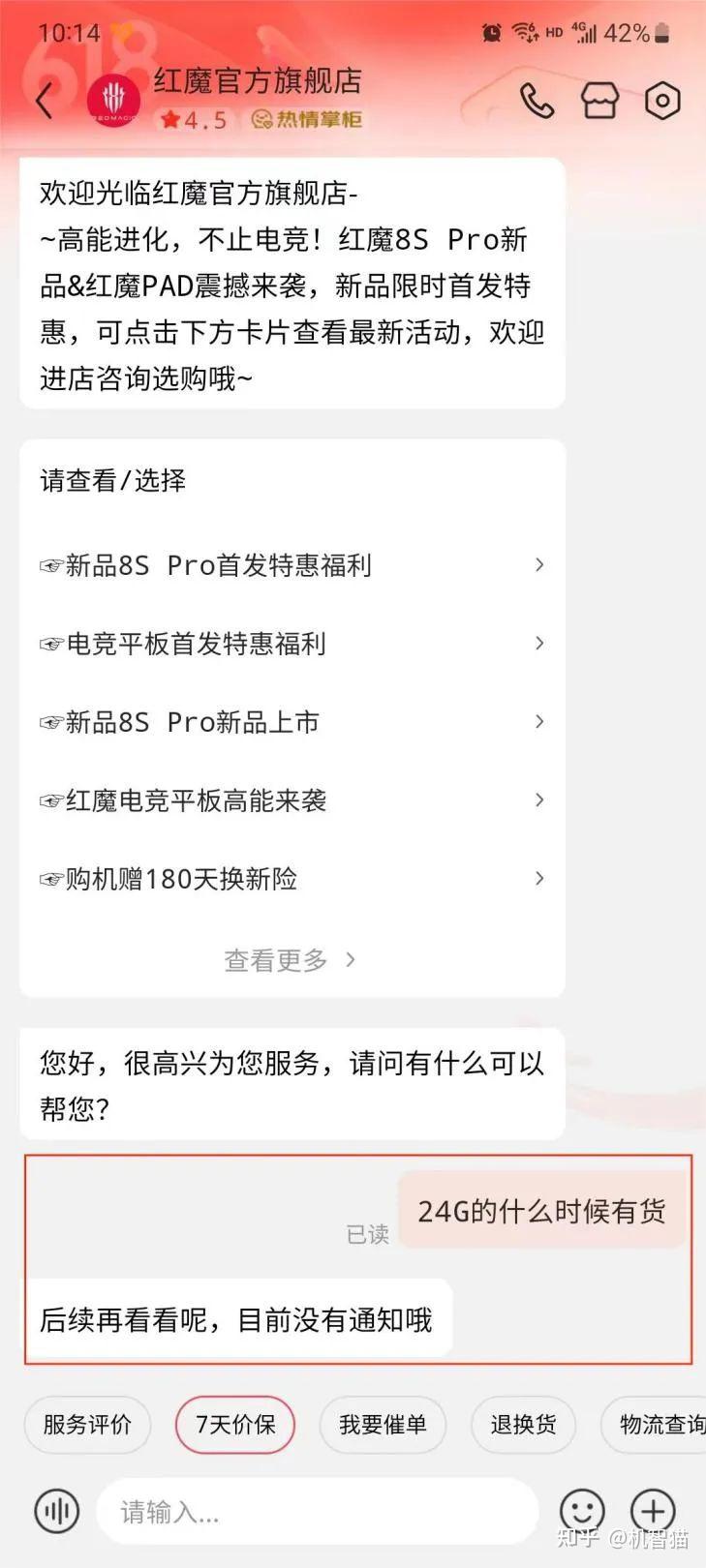Image resolution: width=706 pixels, height=1568 pixels.
Task: Expand 新品8S Pro首发特惠福利 entry
Action: [x=291, y=564]
